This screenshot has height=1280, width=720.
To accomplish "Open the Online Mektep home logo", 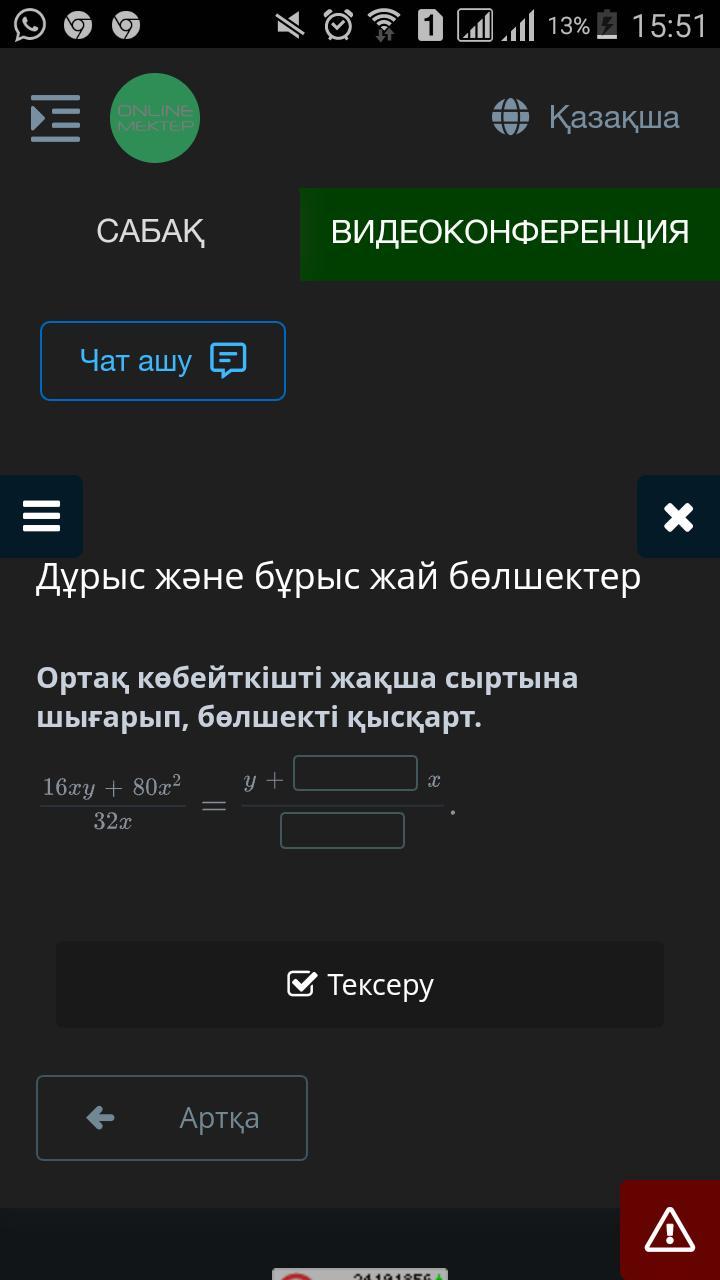I will point(155,118).
